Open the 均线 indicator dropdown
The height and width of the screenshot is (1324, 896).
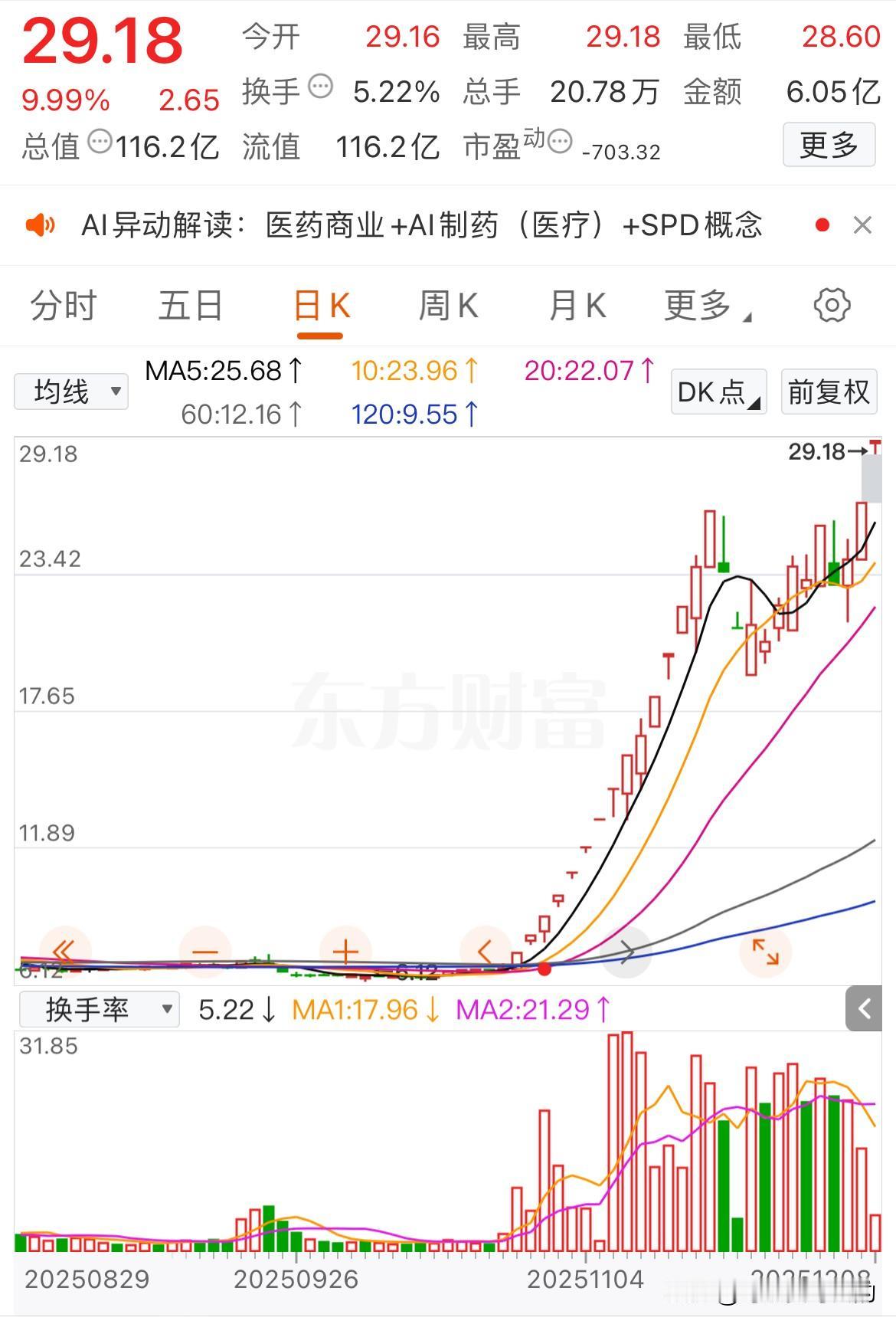click(x=71, y=392)
